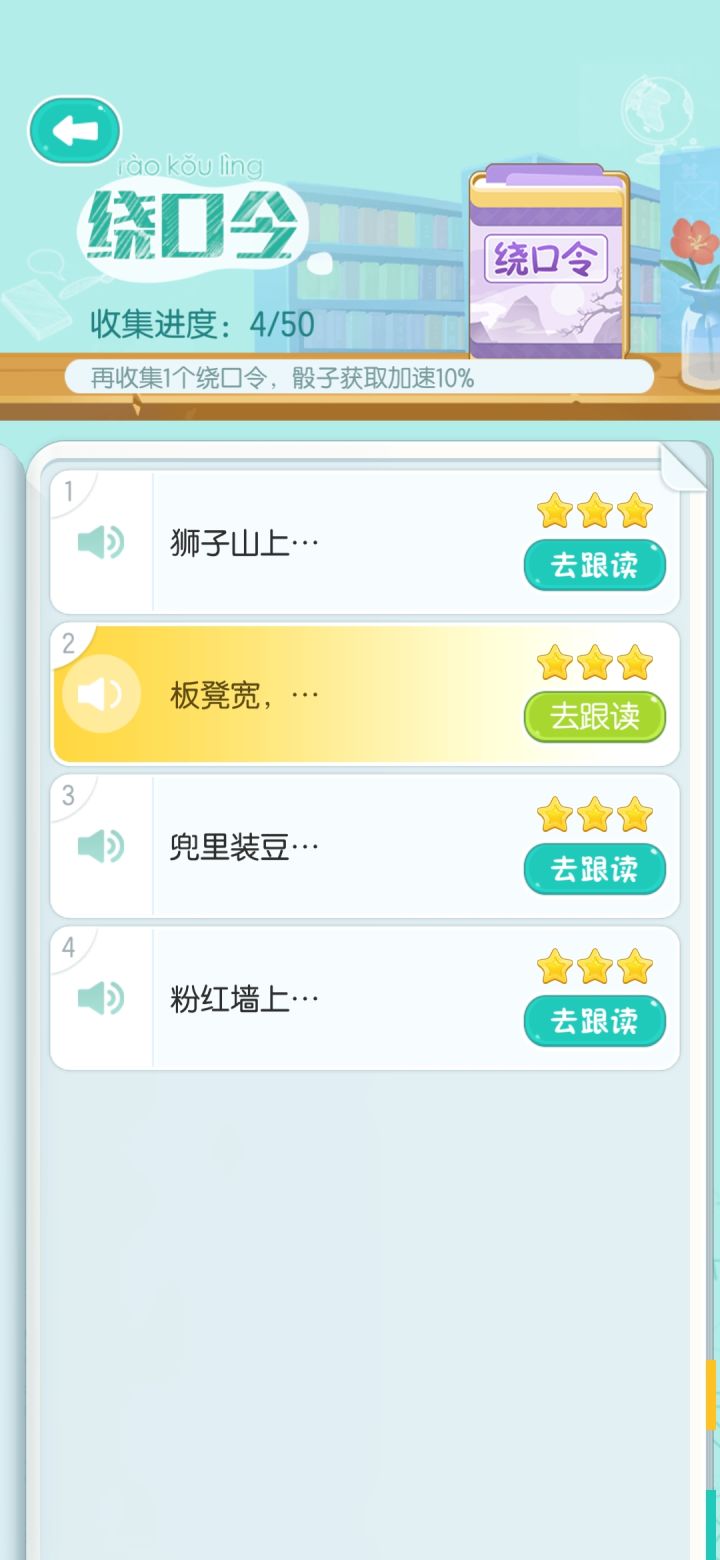
Task: Tap 去跟读 beside 粉红墙上
Action: click(x=594, y=1020)
